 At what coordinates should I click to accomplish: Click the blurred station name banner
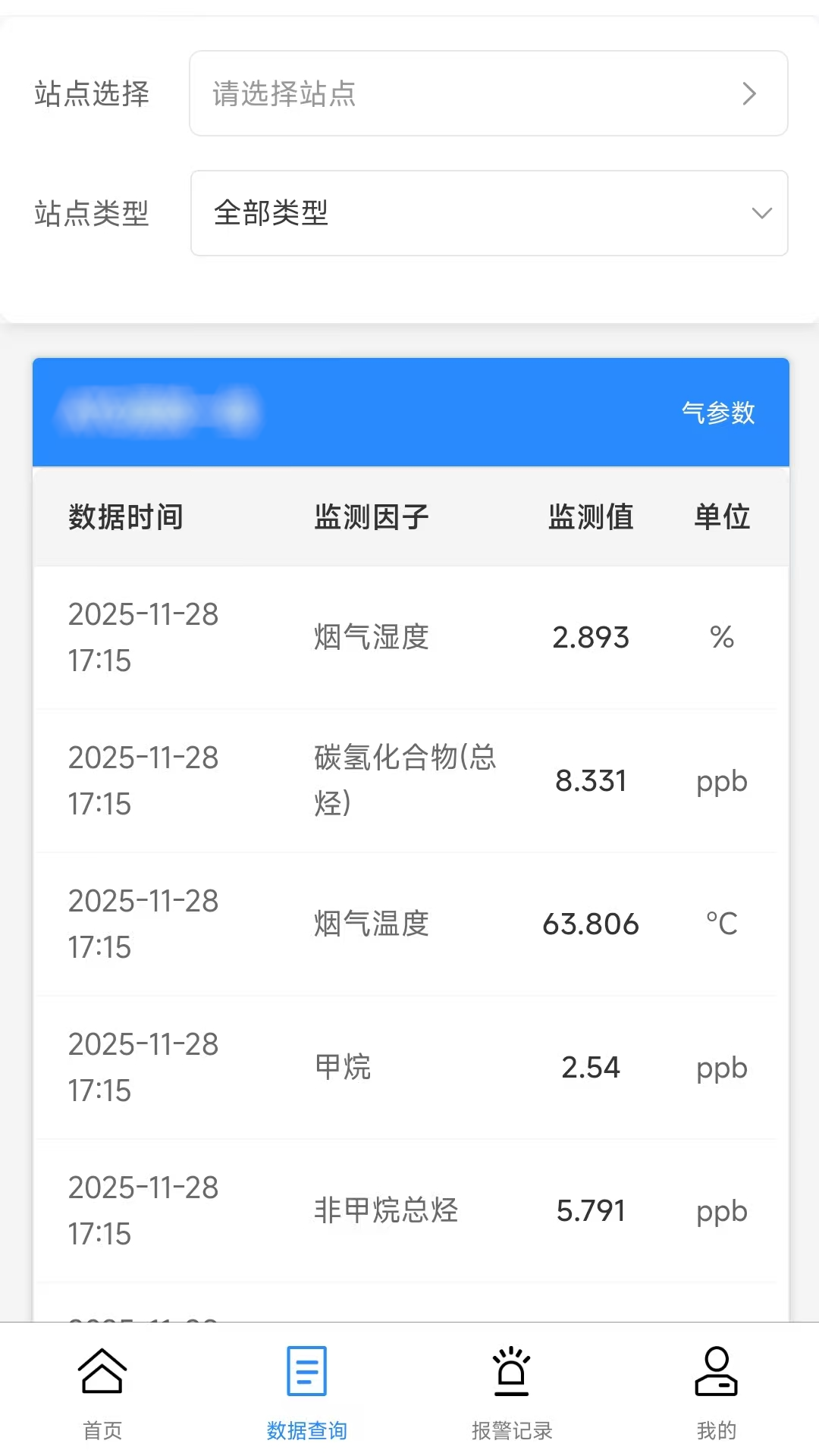pos(163,413)
